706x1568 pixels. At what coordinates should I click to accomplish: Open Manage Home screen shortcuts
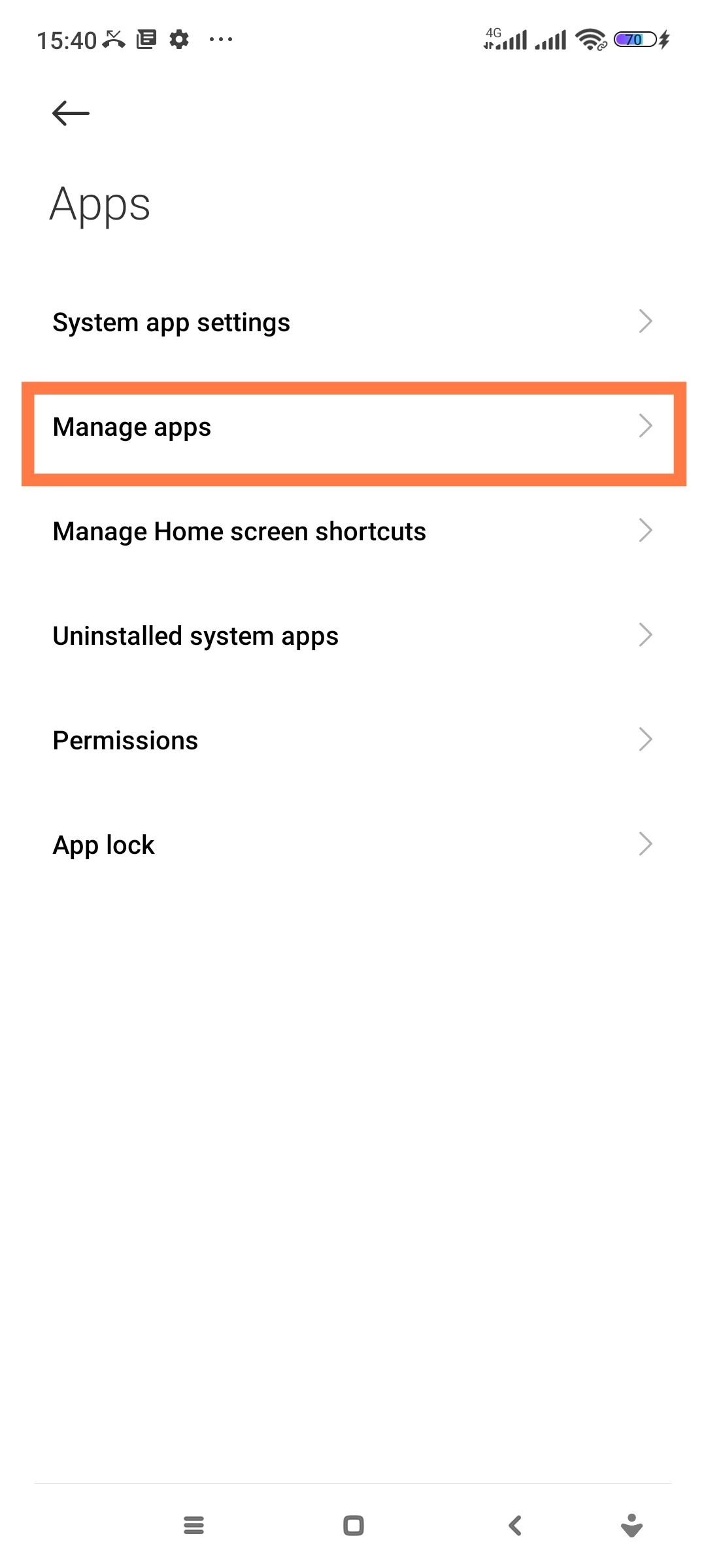click(x=239, y=531)
